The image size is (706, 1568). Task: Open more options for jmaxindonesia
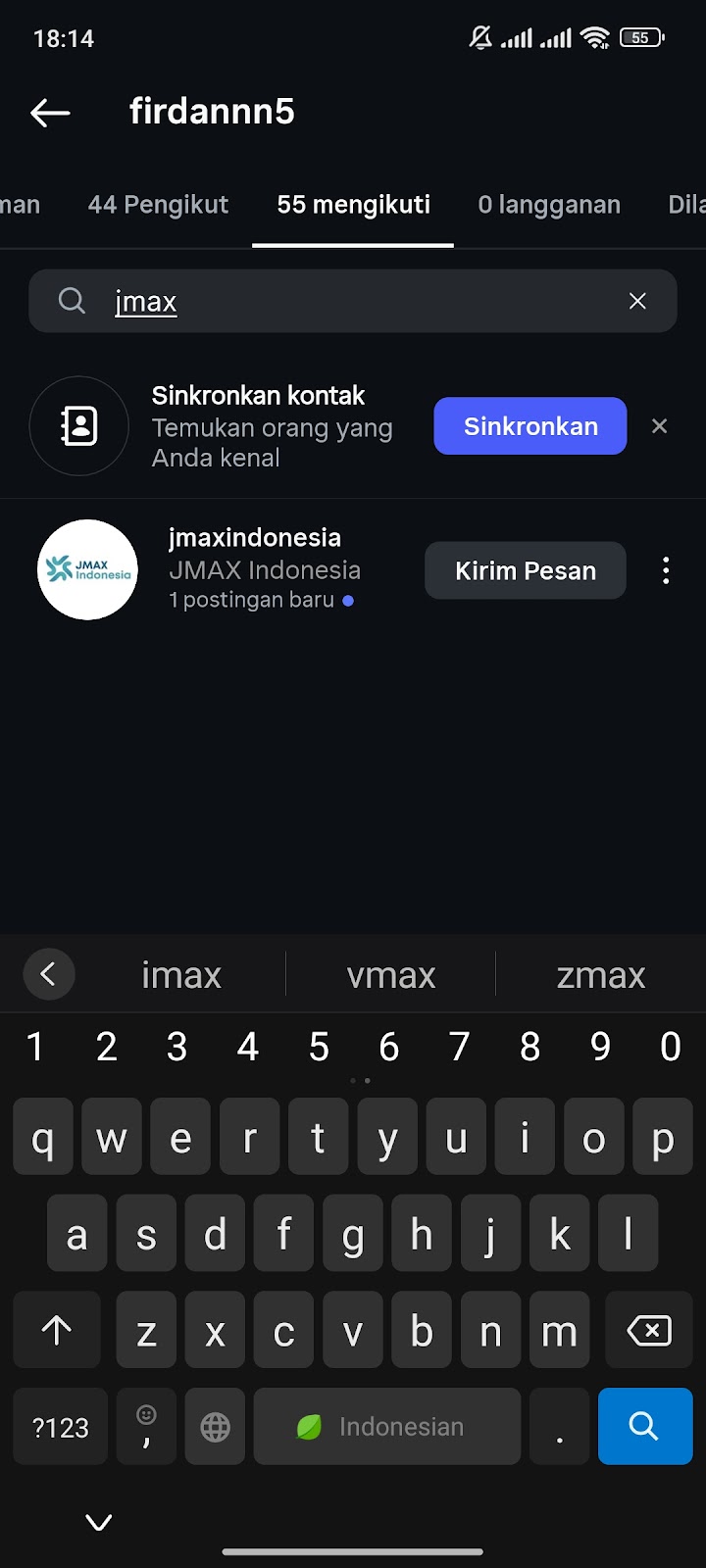point(666,570)
